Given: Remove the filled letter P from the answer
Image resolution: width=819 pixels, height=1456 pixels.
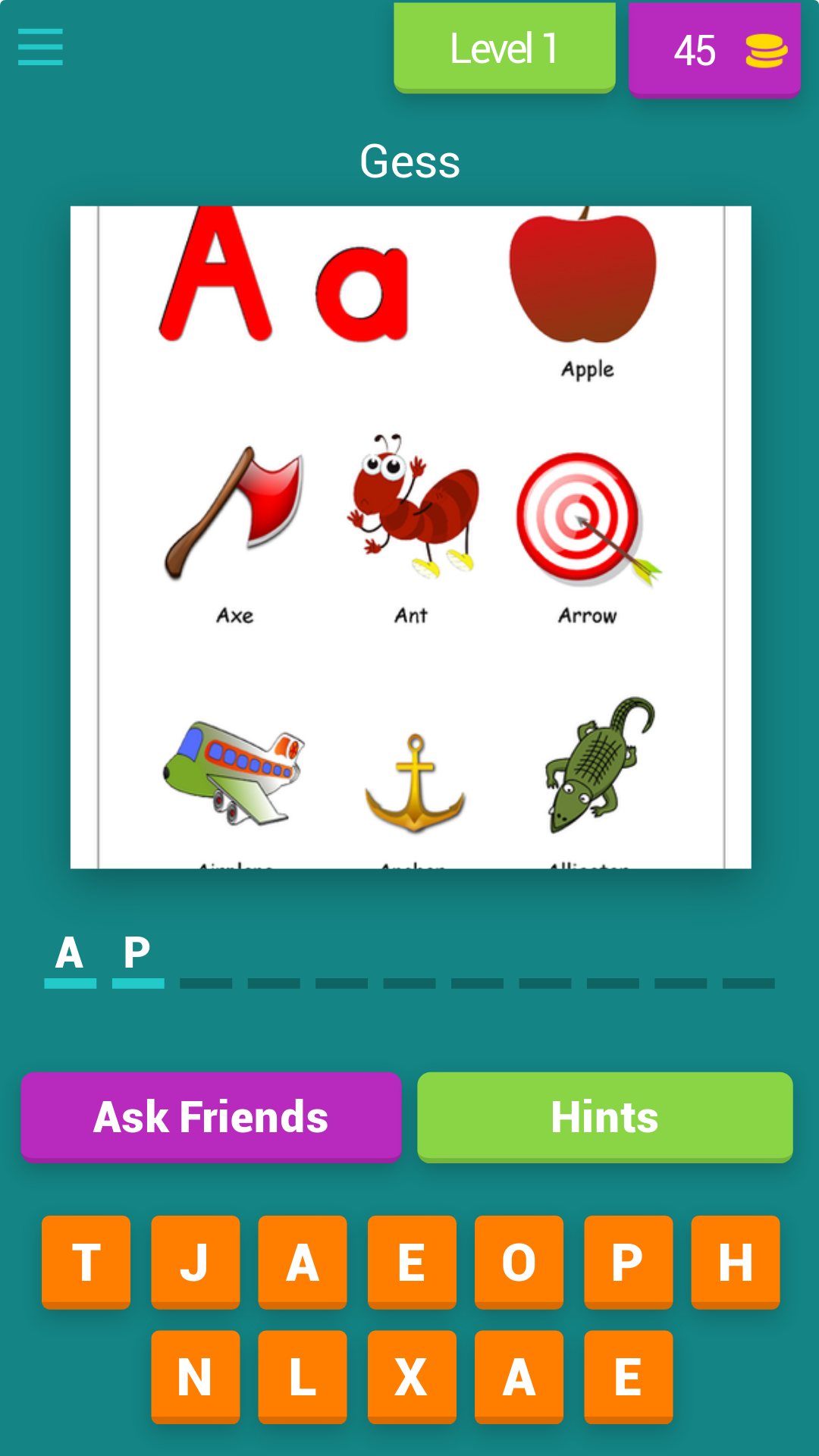Looking at the screenshot, I should click(138, 955).
